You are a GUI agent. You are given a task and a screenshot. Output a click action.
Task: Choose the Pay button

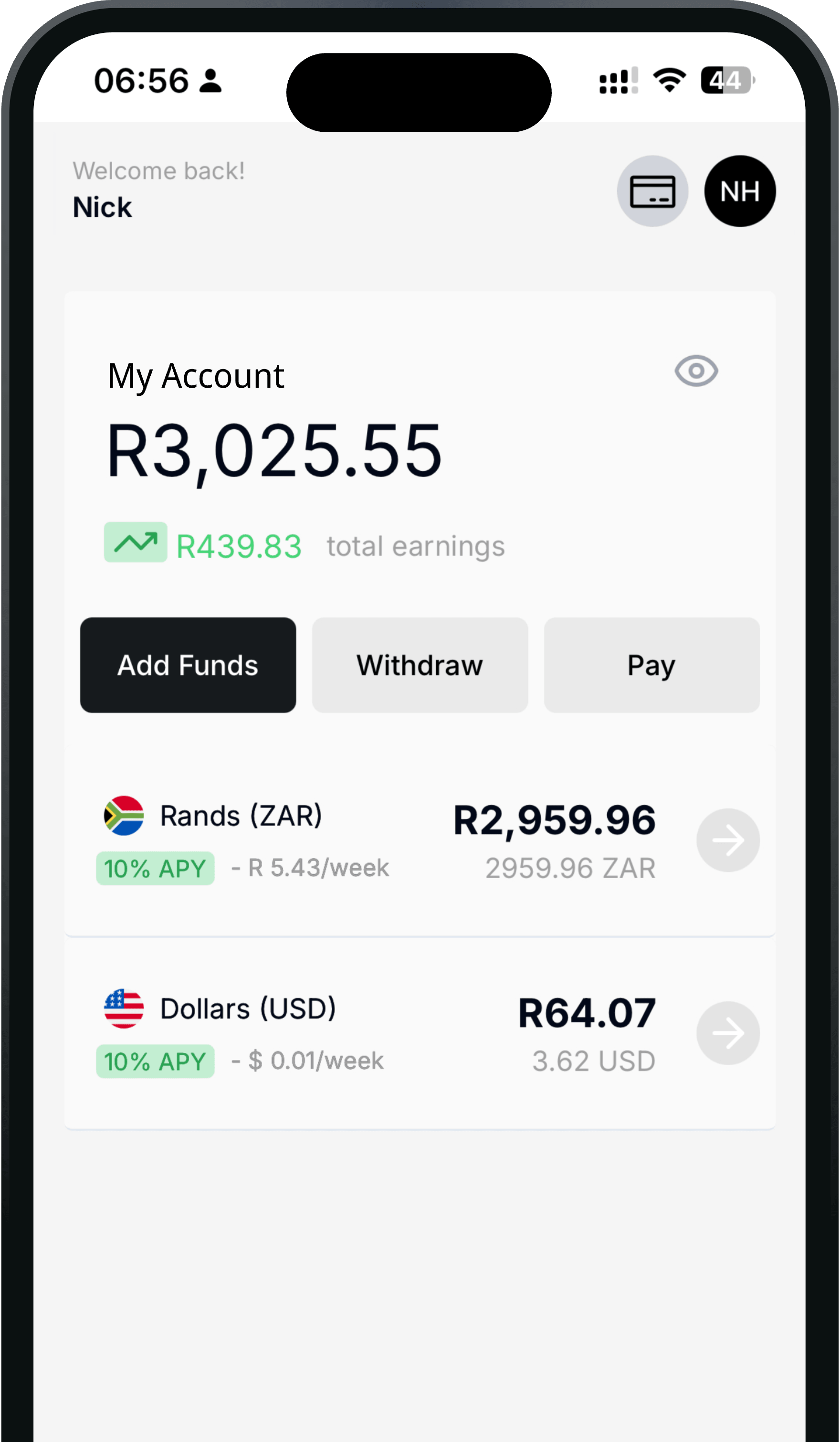[x=651, y=665]
